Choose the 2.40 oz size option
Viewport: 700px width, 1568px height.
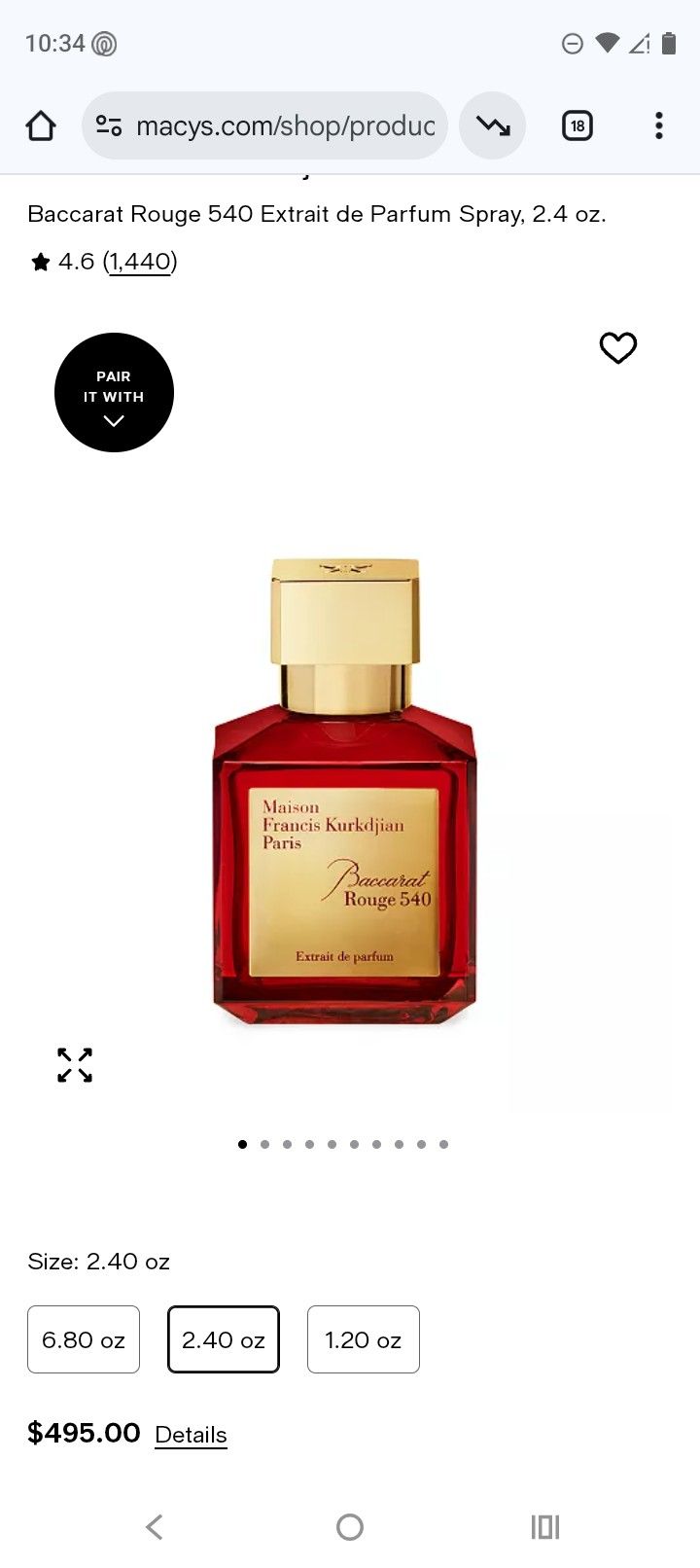tap(224, 1339)
